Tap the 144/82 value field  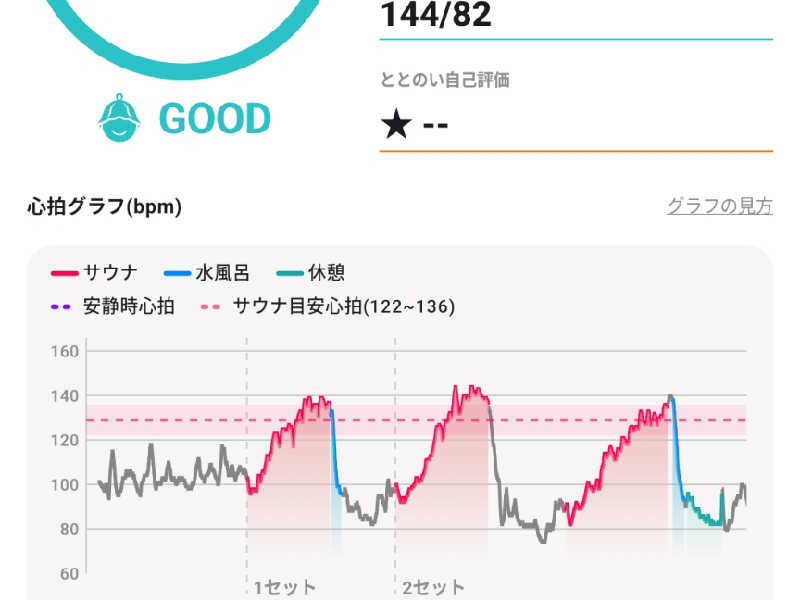tap(436, 16)
